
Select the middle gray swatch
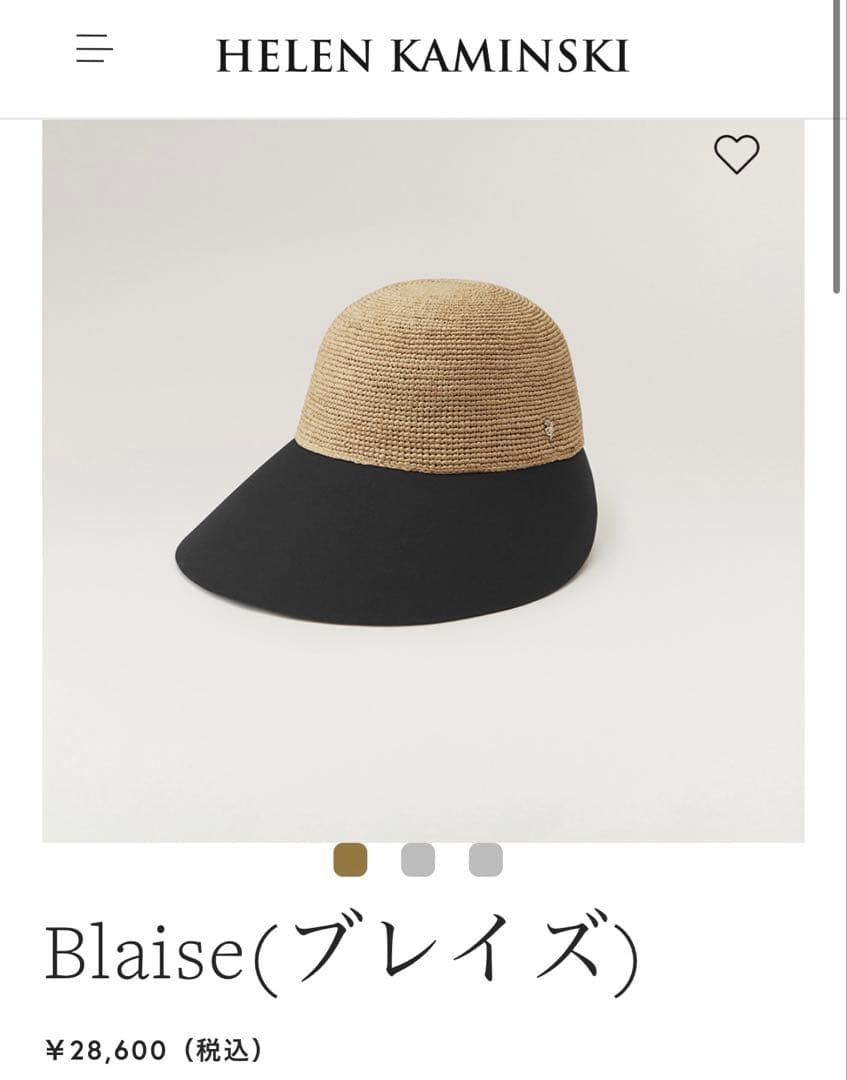pyautogui.click(x=418, y=860)
